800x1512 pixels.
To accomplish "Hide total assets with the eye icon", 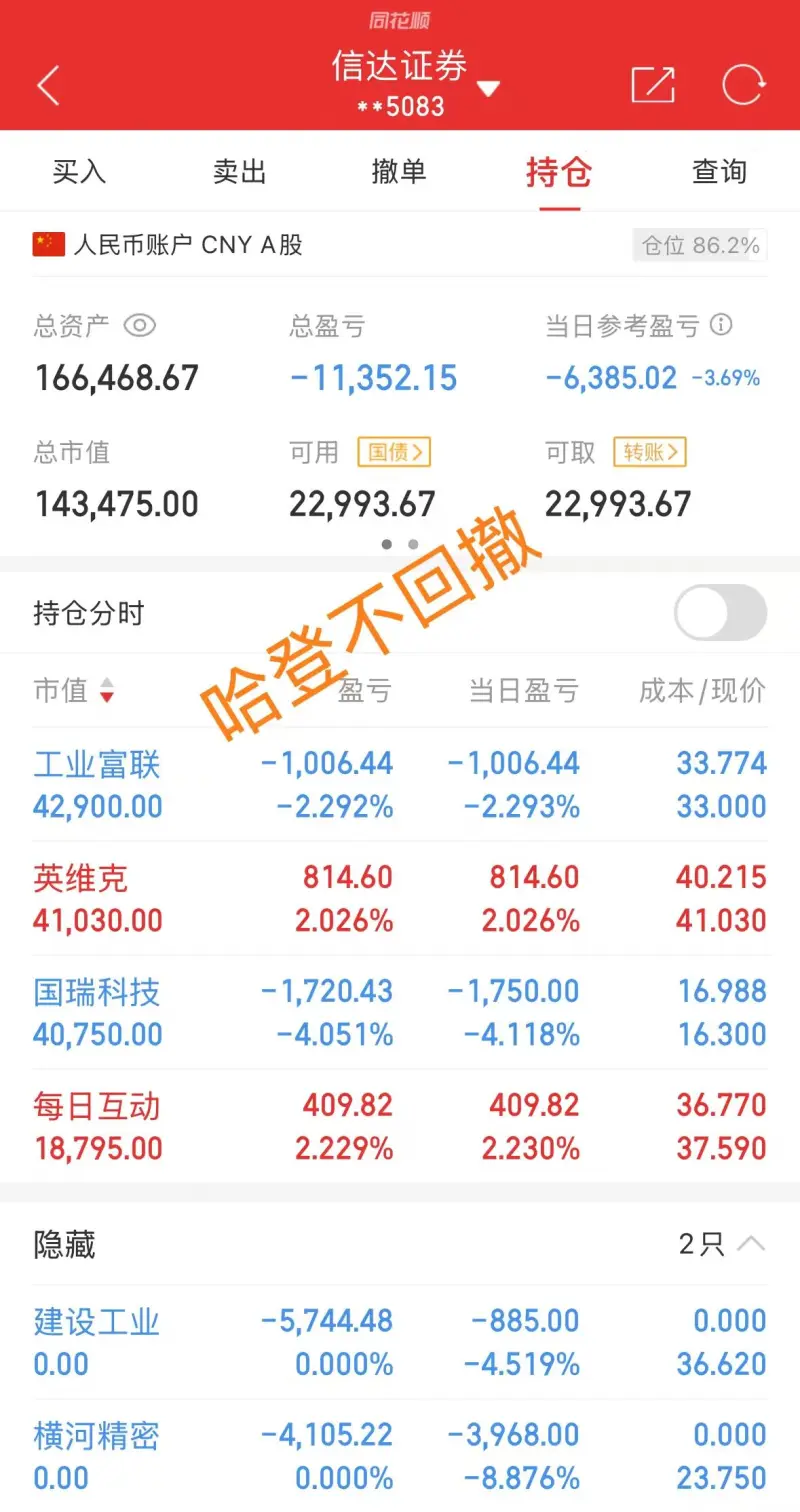I will point(140,326).
